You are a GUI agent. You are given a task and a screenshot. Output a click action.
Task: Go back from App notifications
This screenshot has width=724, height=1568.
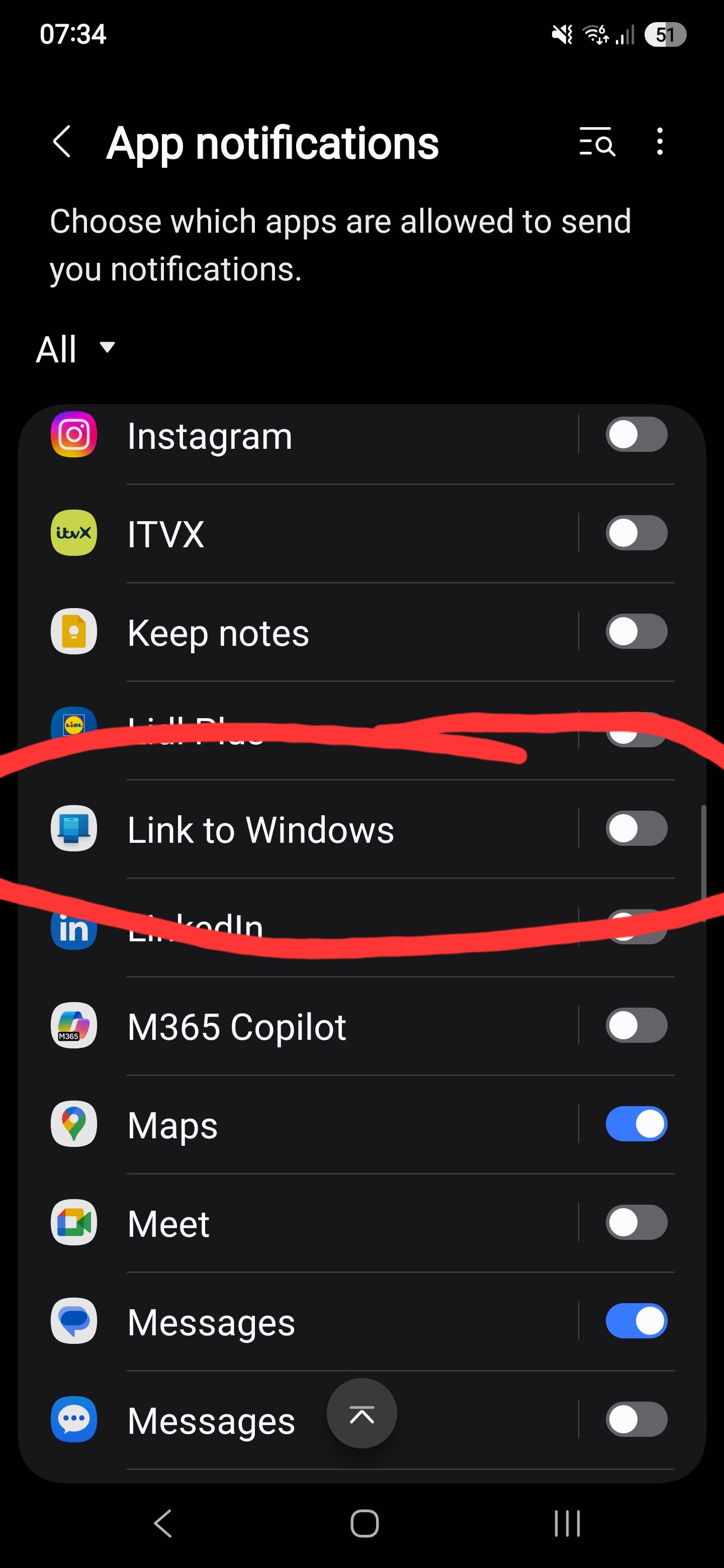62,142
